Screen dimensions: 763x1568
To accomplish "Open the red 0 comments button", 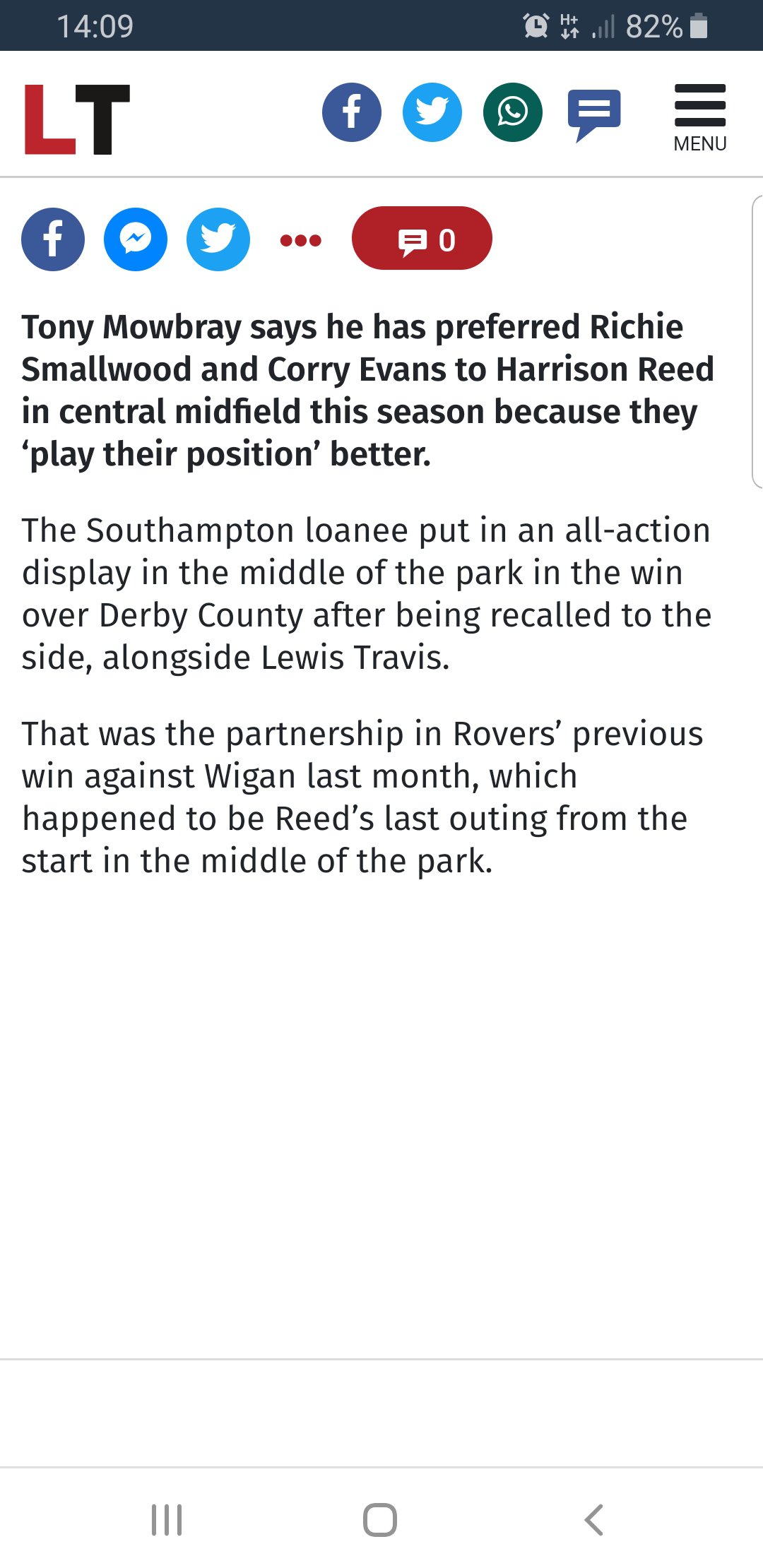I will click(422, 238).
